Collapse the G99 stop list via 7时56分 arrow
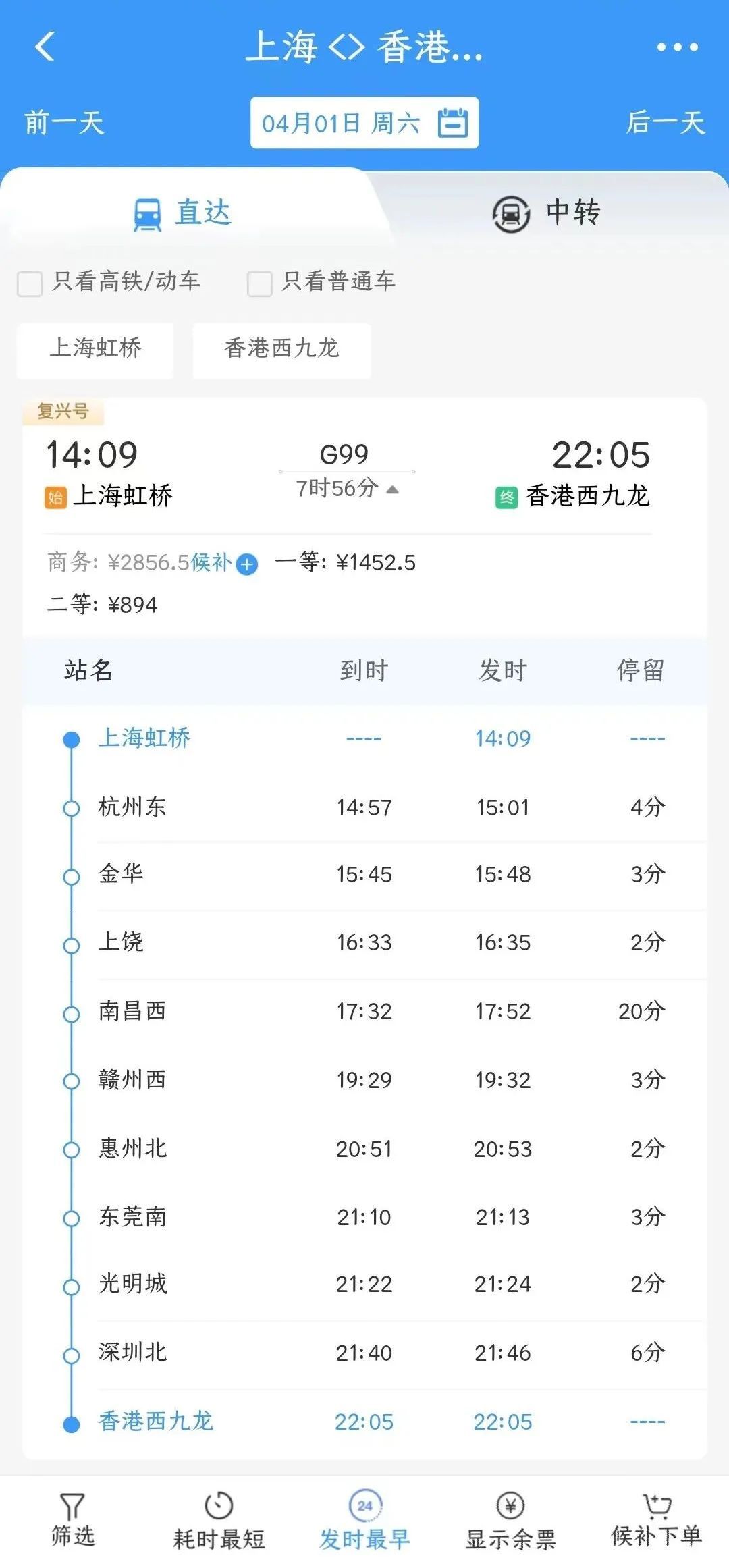 (393, 489)
